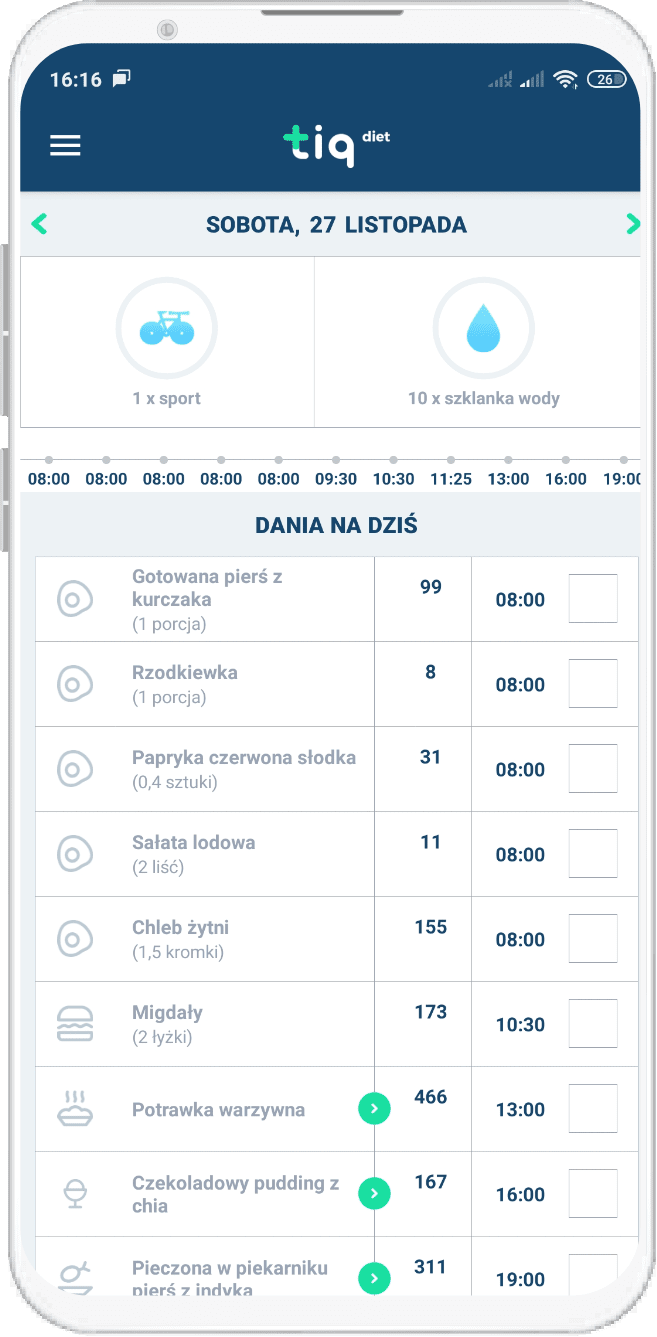Check off Czekoladowy pudding z chia
The image size is (657, 1337).
593,1194
